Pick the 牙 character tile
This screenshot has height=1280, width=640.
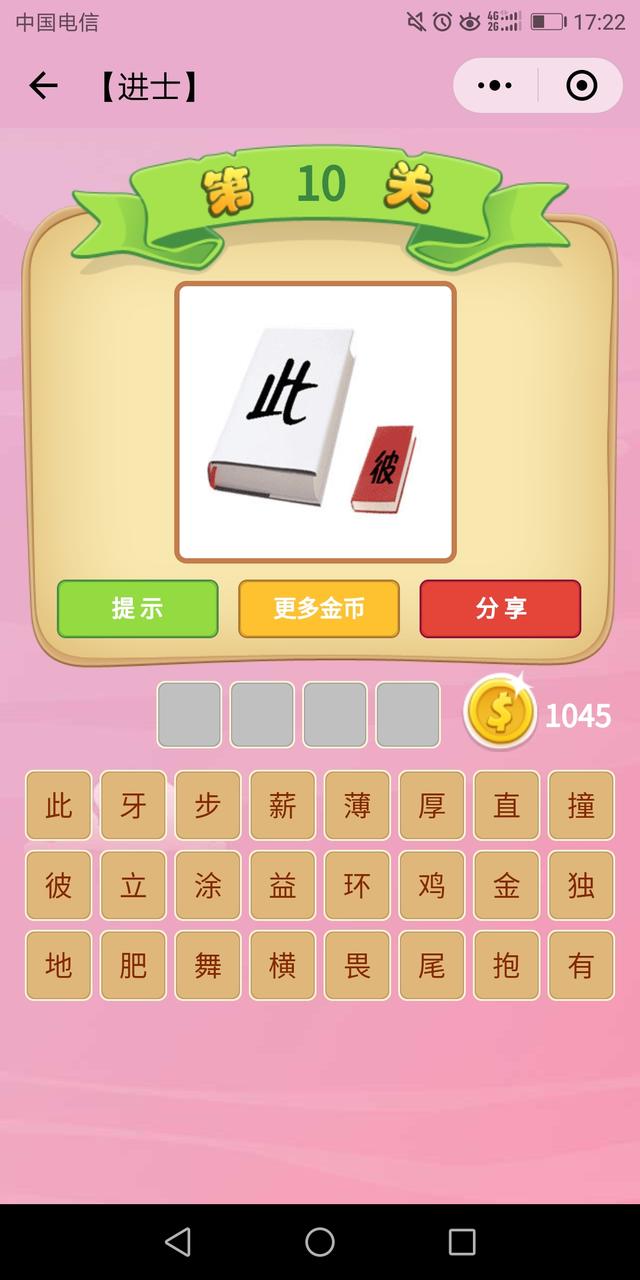click(x=133, y=805)
